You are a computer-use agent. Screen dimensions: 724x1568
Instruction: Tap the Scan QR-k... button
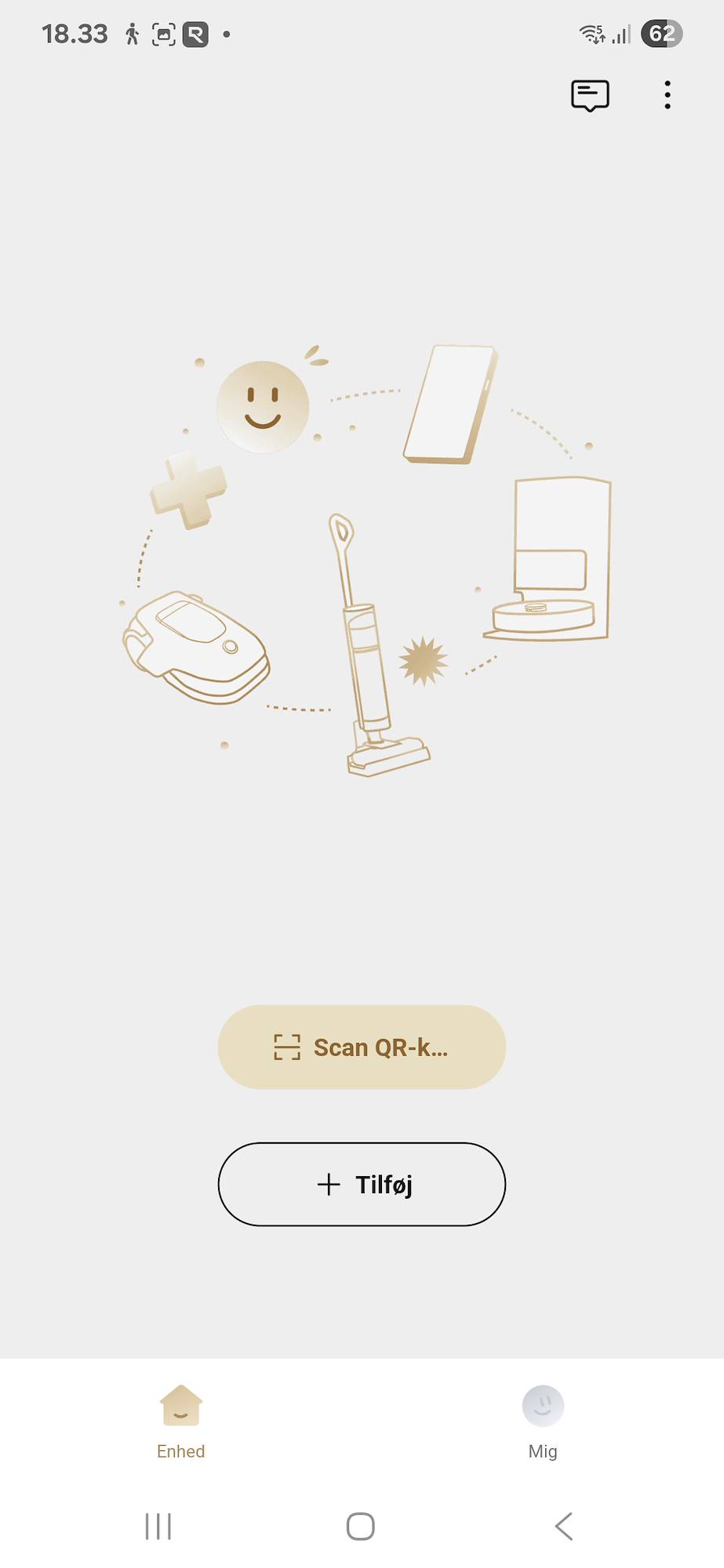362,1047
